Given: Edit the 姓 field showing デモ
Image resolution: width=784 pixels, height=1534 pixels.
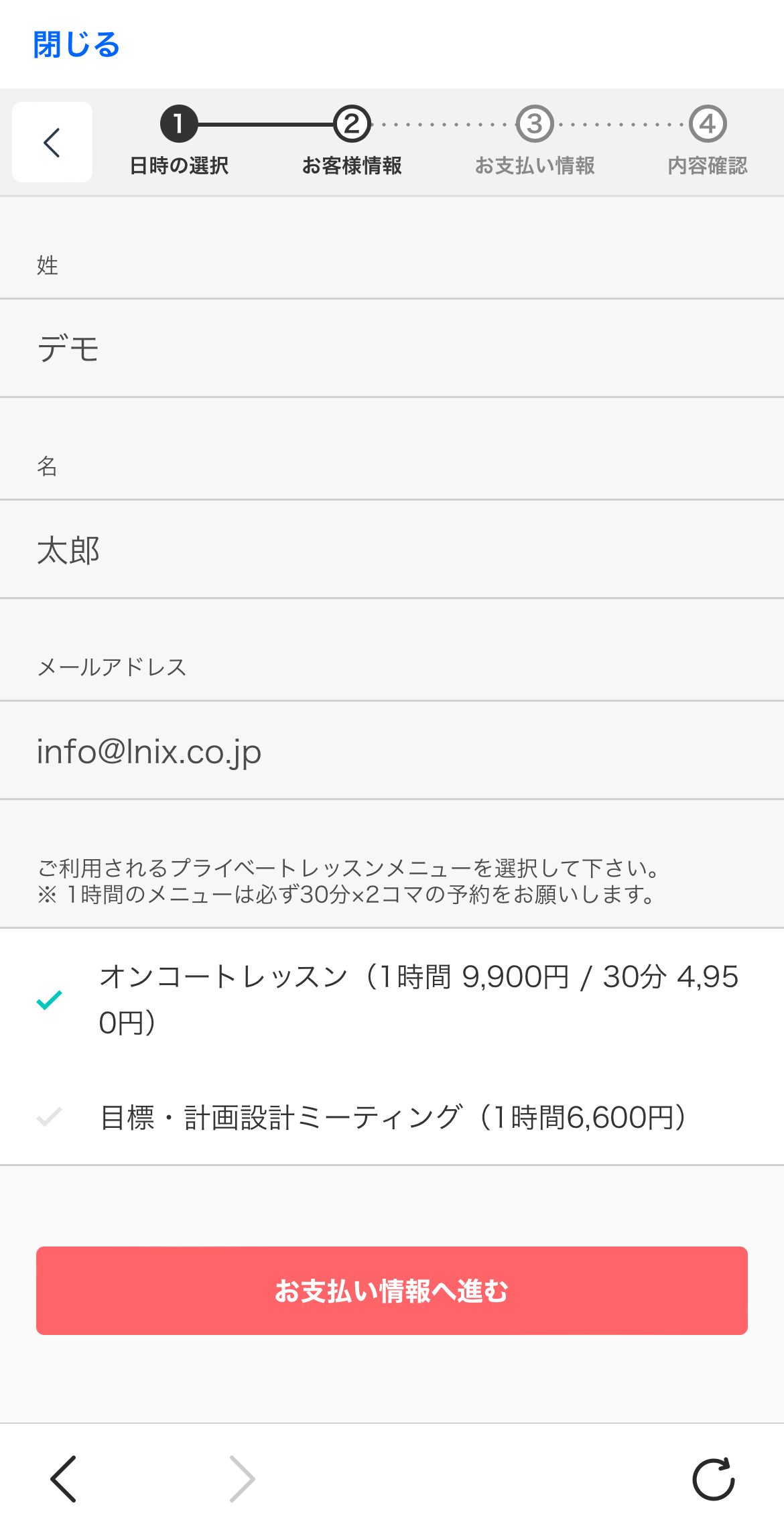Looking at the screenshot, I should (x=392, y=348).
